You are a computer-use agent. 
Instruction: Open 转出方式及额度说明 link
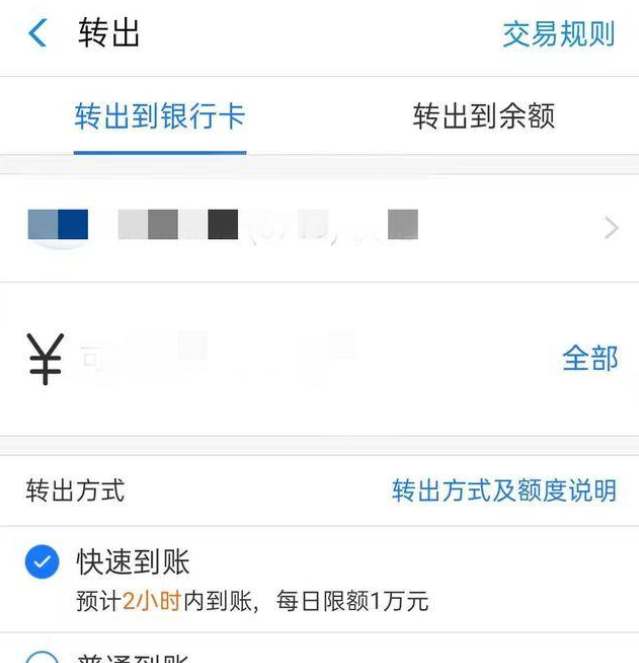(x=504, y=491)
